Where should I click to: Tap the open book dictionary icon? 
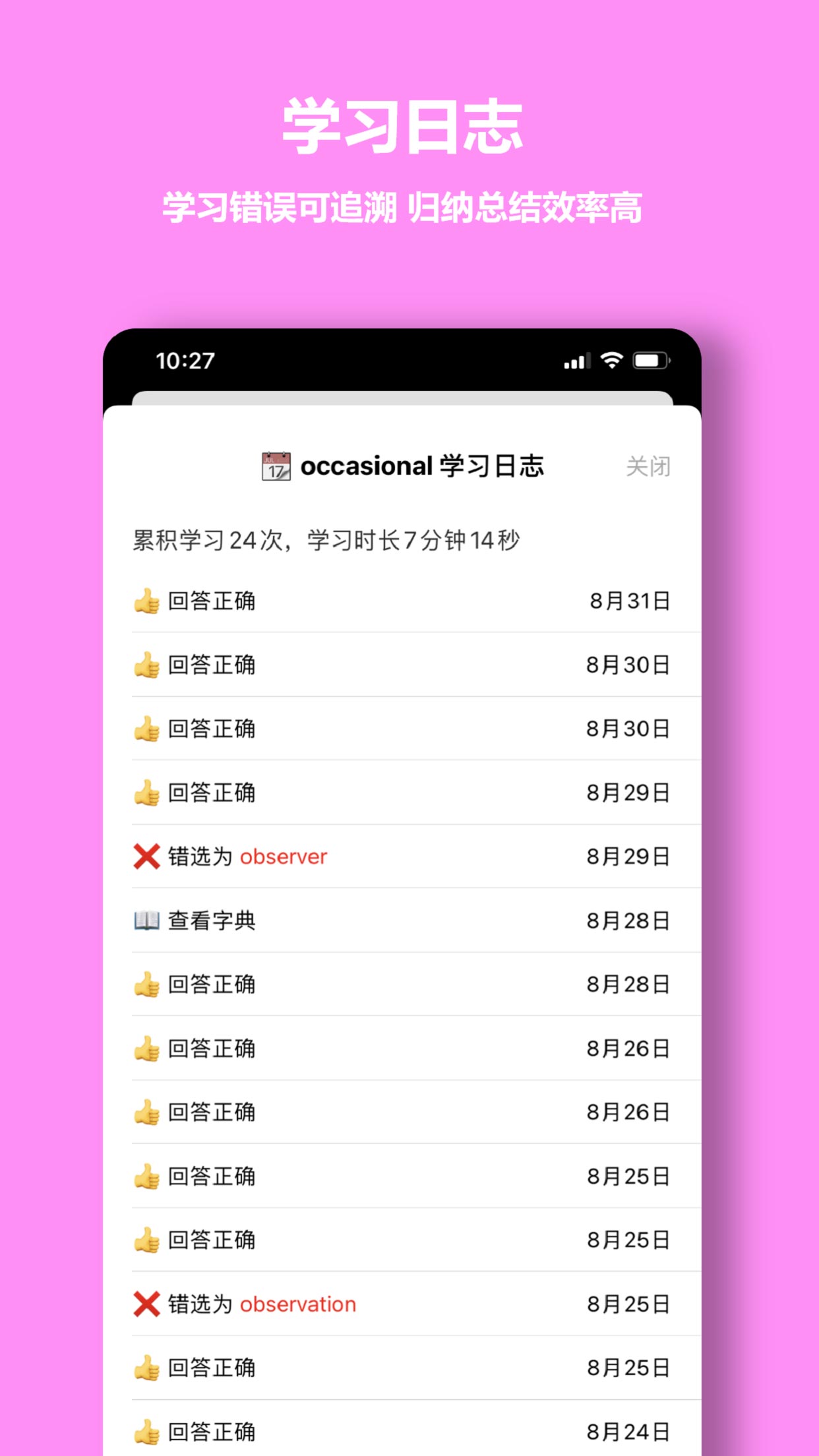tap(146, 921)
